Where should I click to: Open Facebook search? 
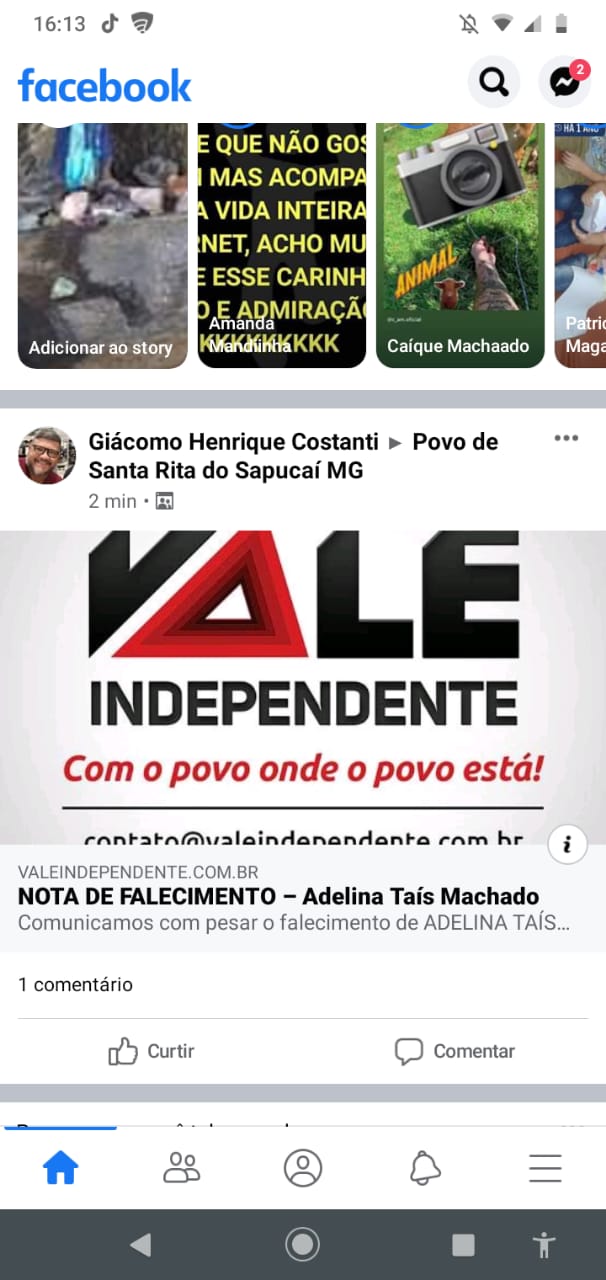click(494, 82)
